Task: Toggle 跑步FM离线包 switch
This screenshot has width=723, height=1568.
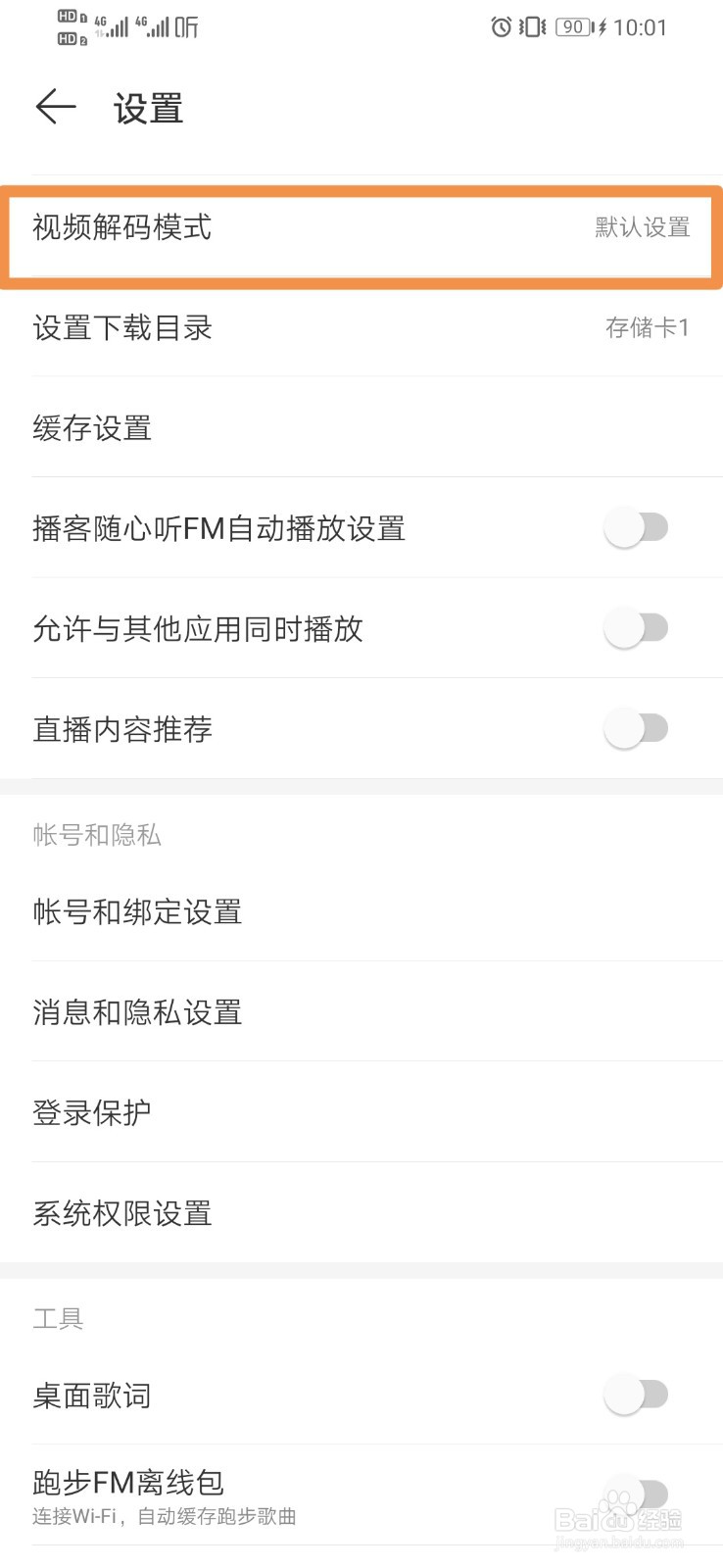Action: pos(636,1494)
